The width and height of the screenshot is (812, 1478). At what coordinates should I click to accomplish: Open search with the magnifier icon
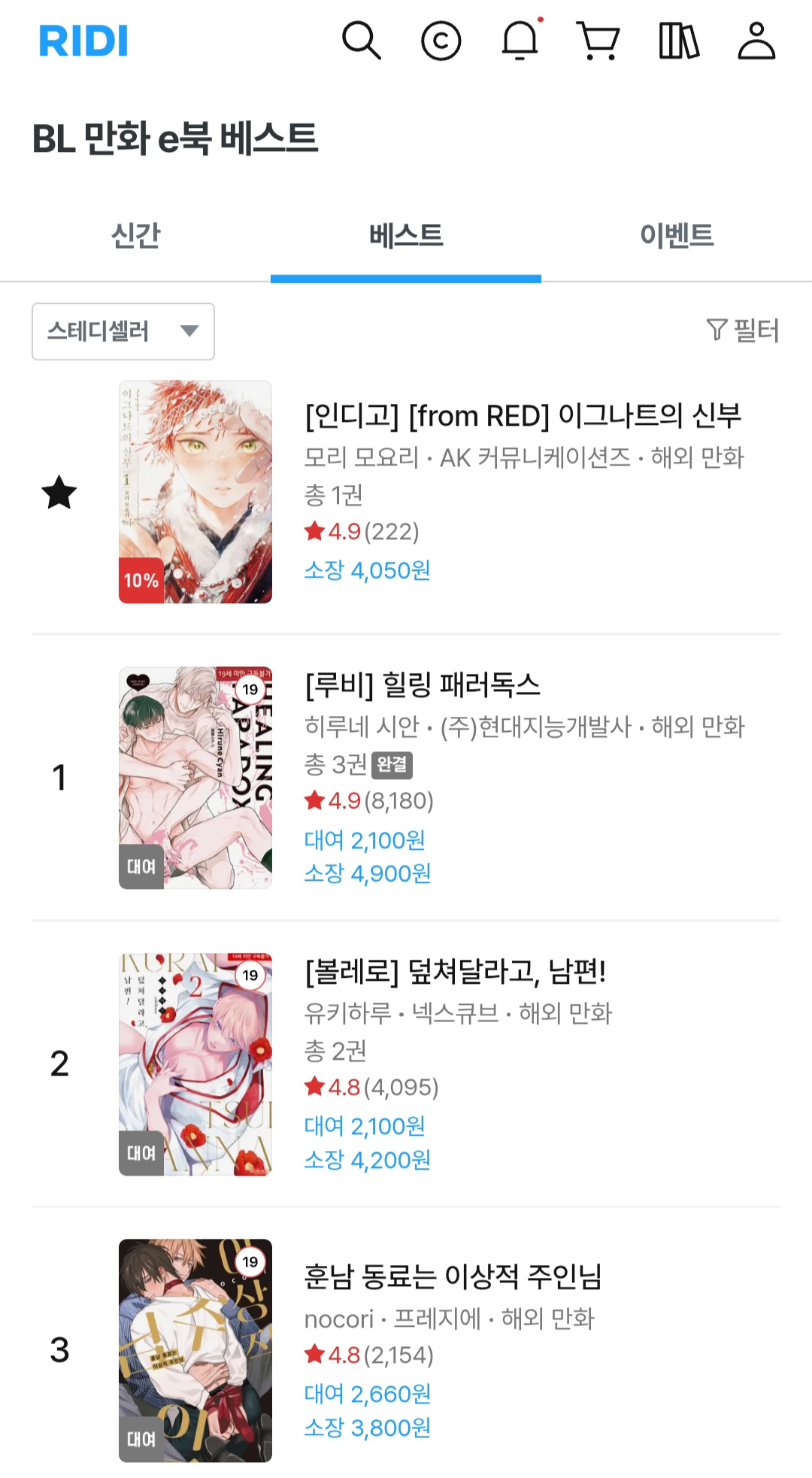[362, 41]
